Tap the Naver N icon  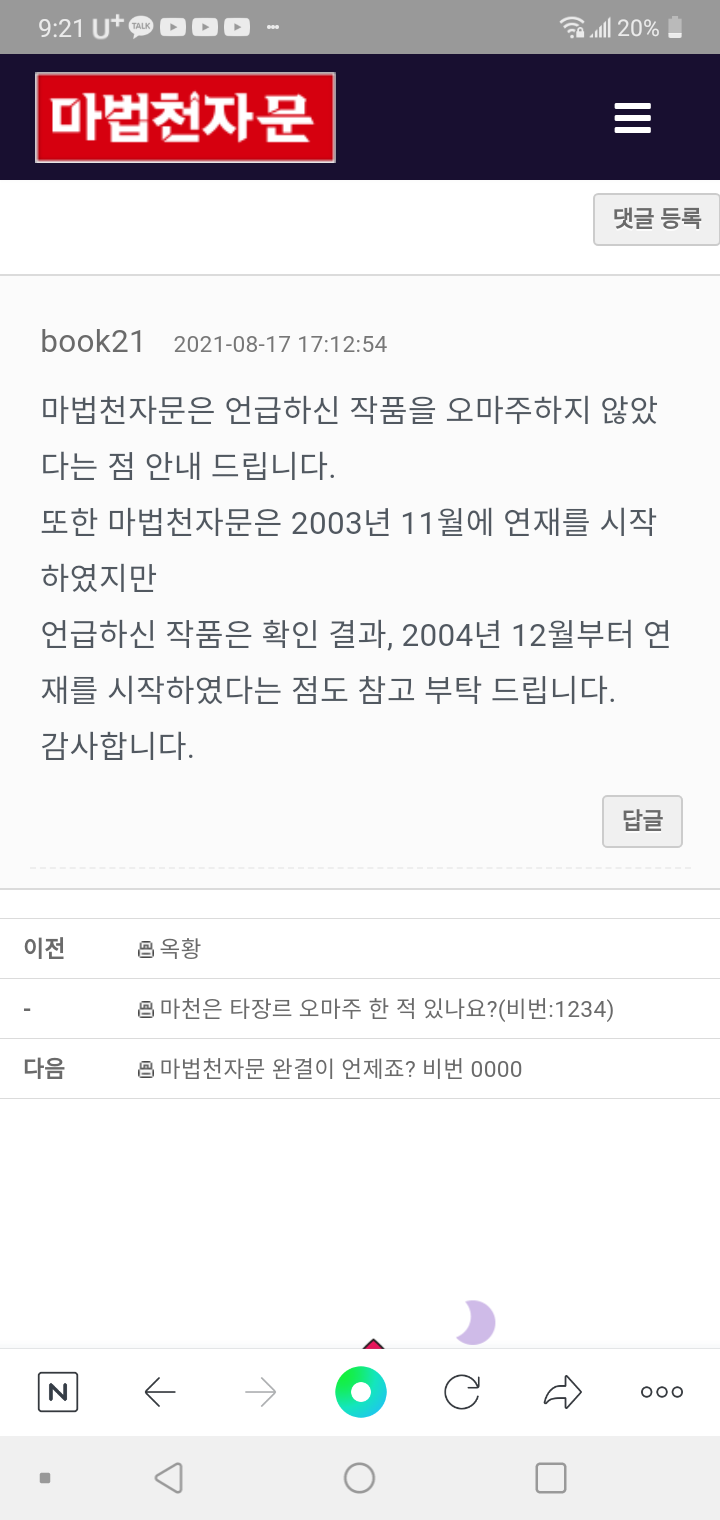tap(57, 1391)
